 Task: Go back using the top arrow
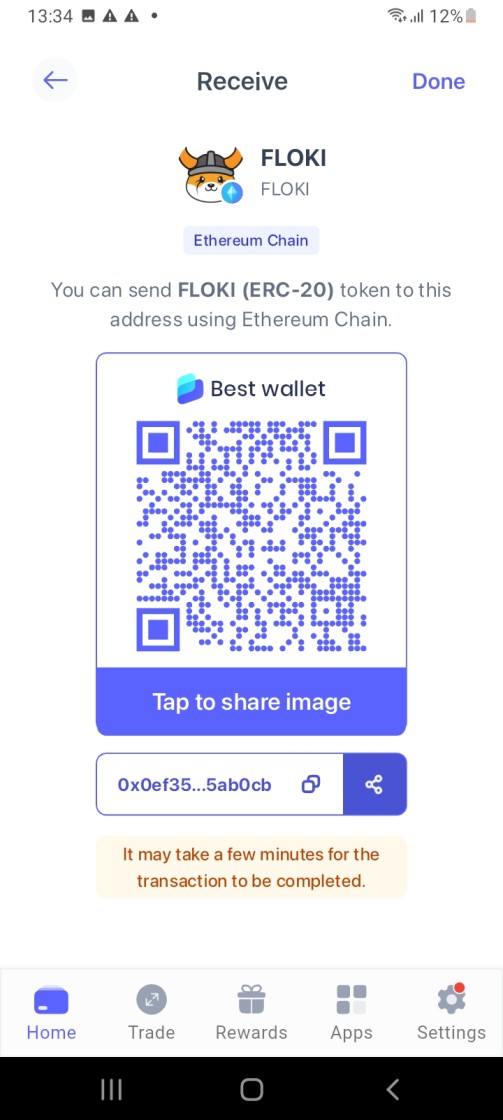pyautogui.click(x=55, y=80)
